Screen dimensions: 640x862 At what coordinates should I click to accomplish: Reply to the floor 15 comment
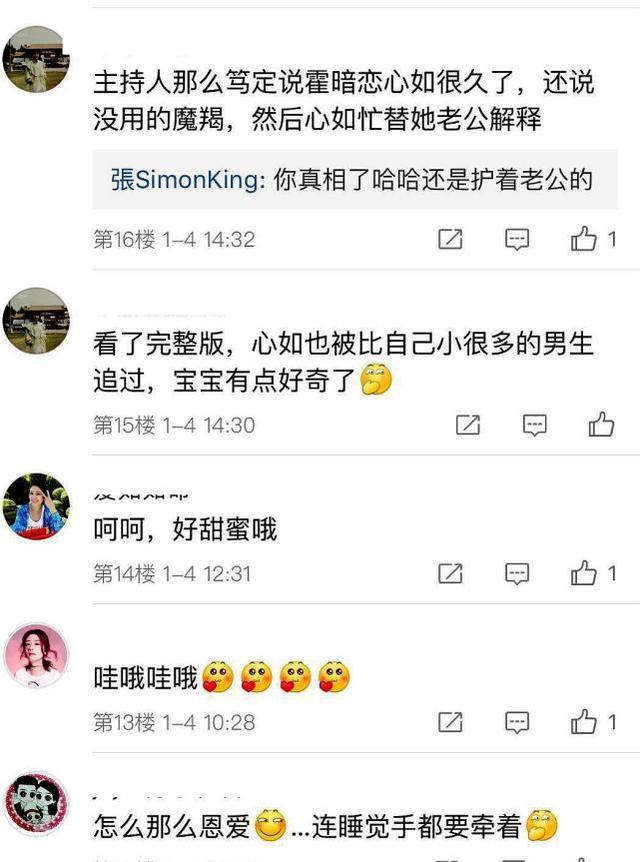(535, 425)
